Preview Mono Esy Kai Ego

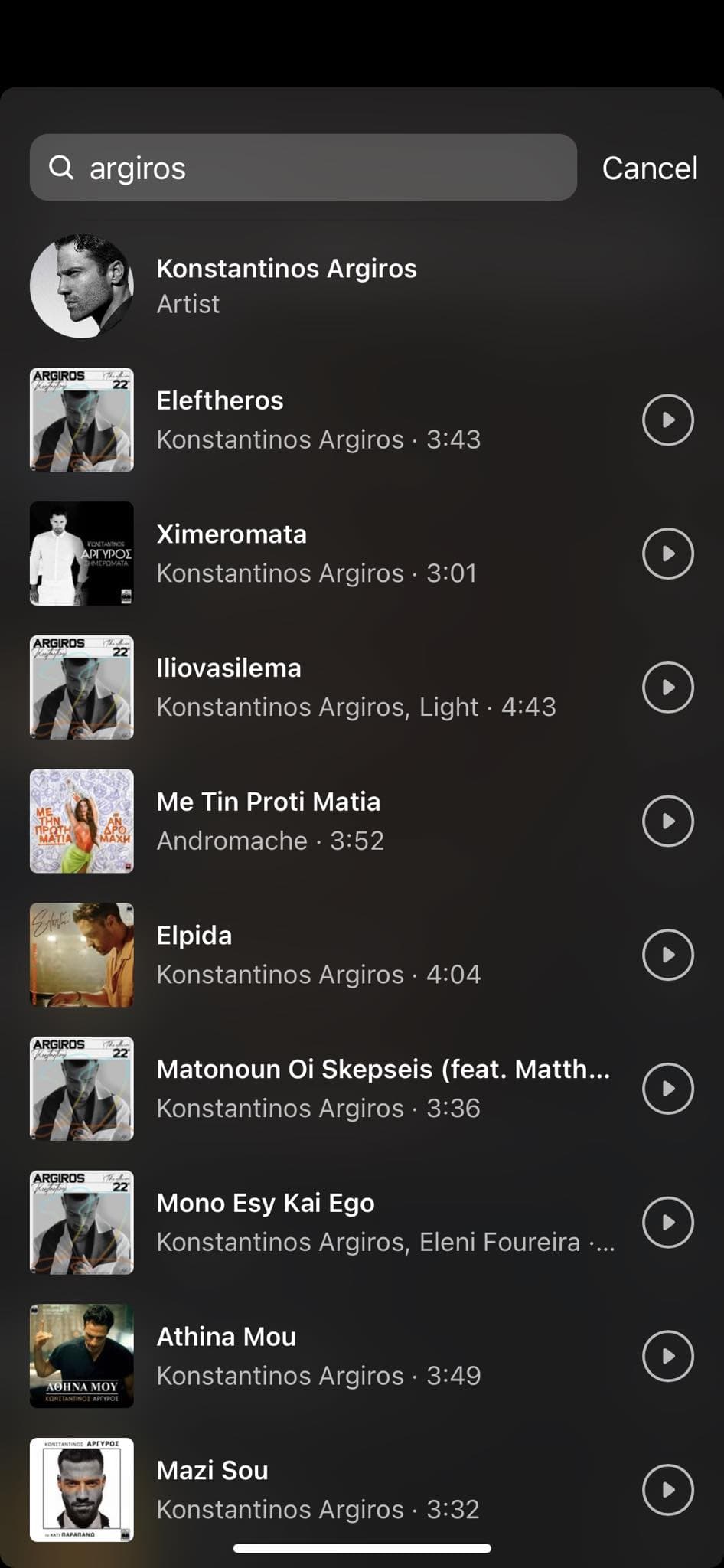pos(667,1222)
